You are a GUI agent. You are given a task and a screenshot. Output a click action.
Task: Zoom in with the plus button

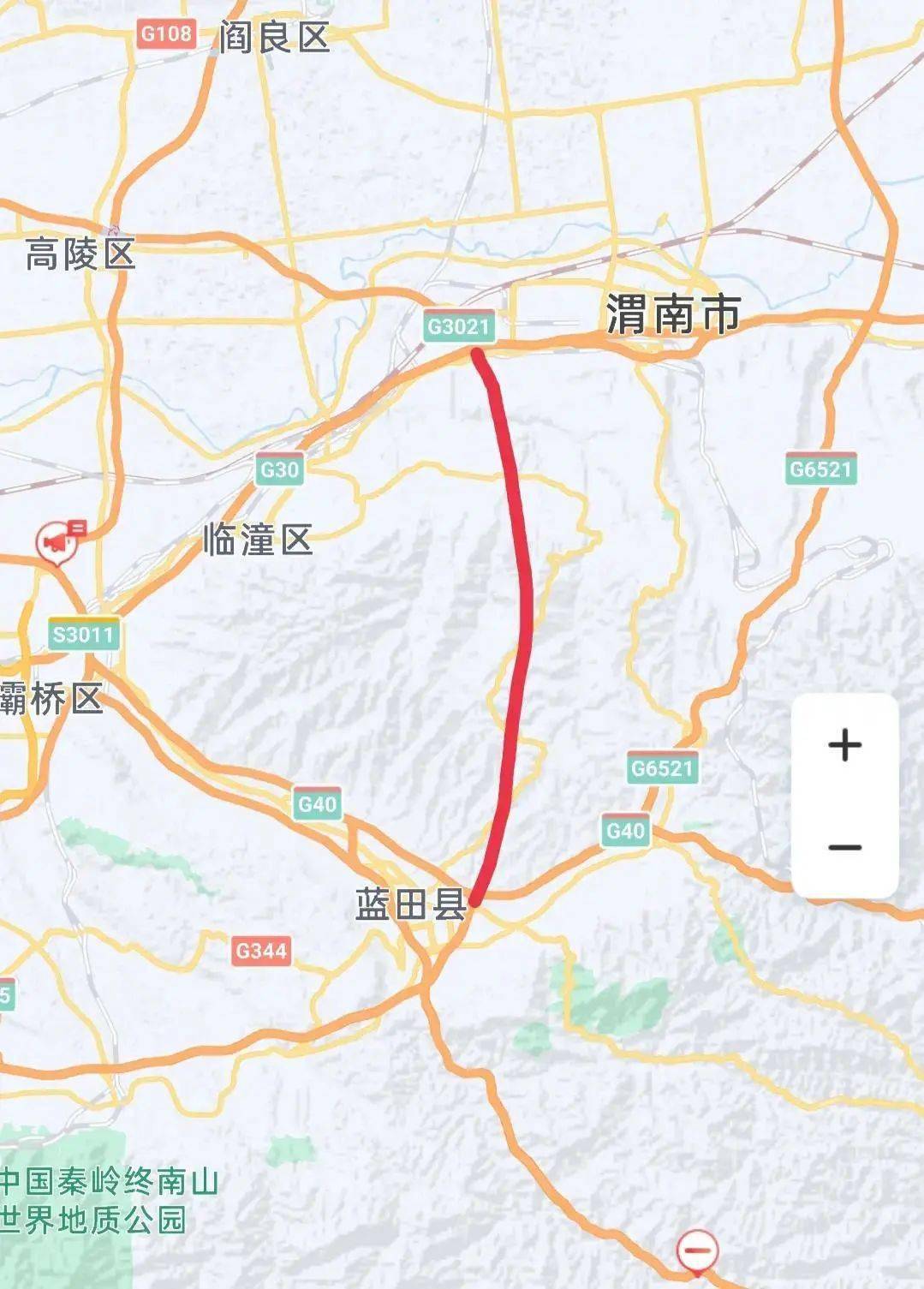pyautogui.click(x=844, y=745)
